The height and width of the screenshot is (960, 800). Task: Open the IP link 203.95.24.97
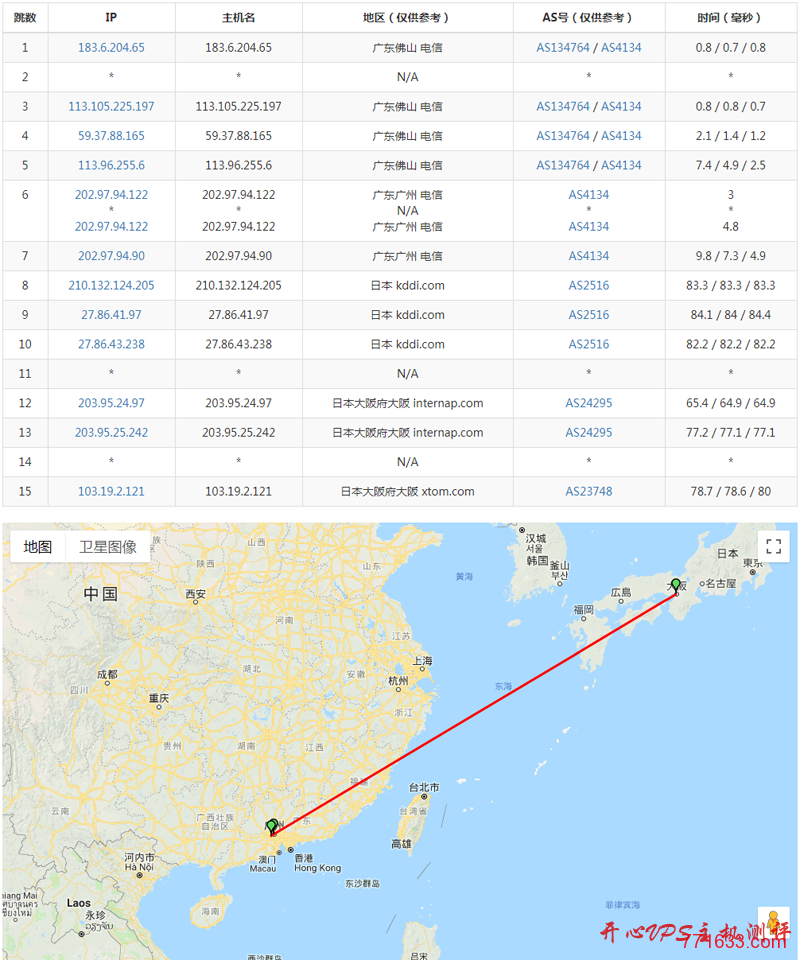(110, 403)
